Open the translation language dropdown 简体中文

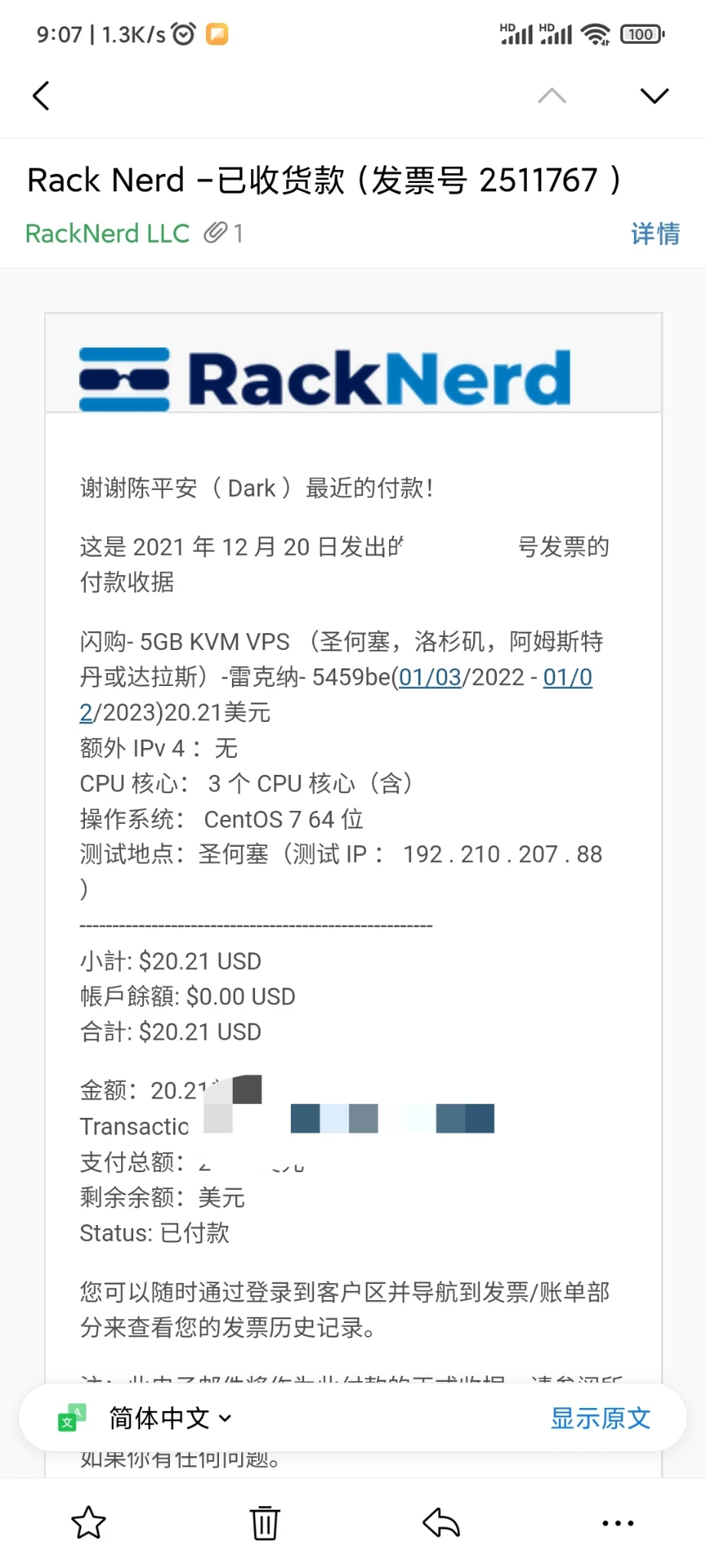coord(169,1418)
